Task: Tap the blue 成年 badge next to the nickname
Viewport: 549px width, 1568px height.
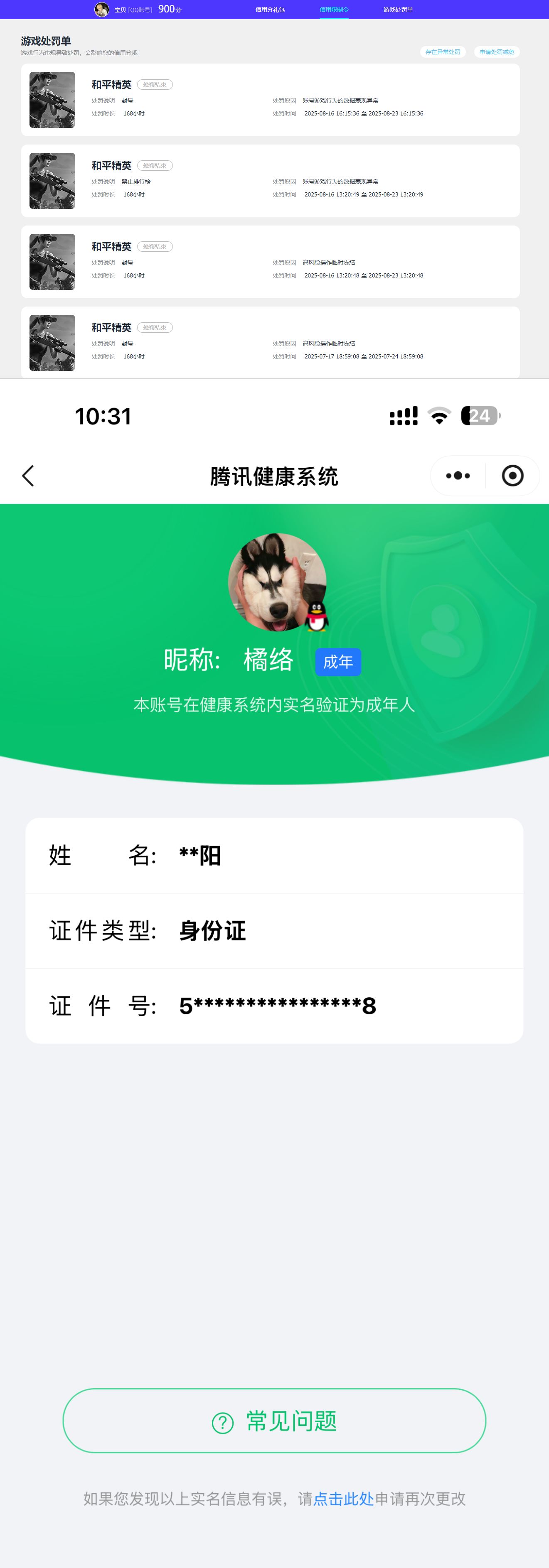Action: click(x=338, y=662)
